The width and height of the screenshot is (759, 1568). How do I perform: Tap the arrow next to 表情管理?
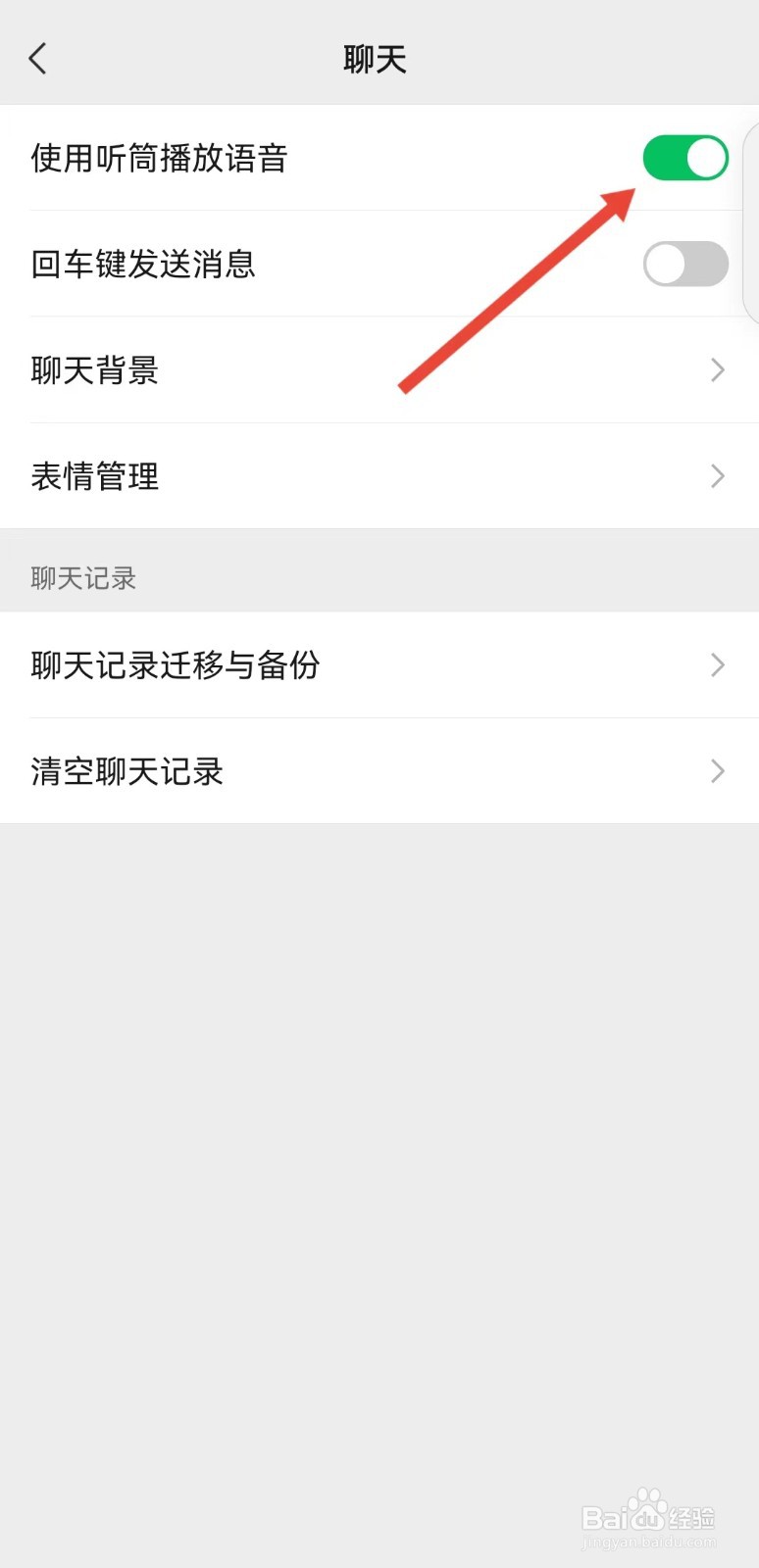(x=717, y=477)
